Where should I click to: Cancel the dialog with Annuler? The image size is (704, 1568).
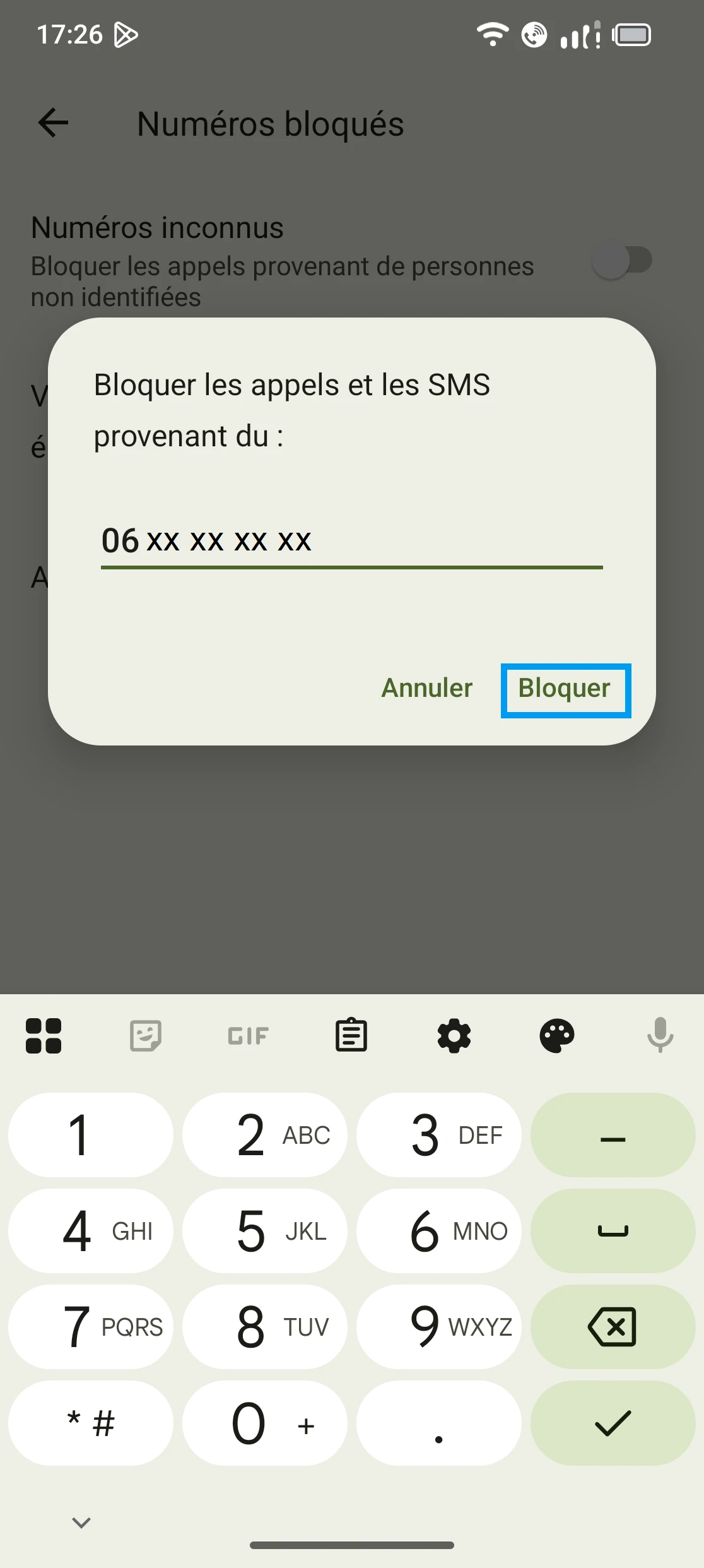(x=427, y=689)
